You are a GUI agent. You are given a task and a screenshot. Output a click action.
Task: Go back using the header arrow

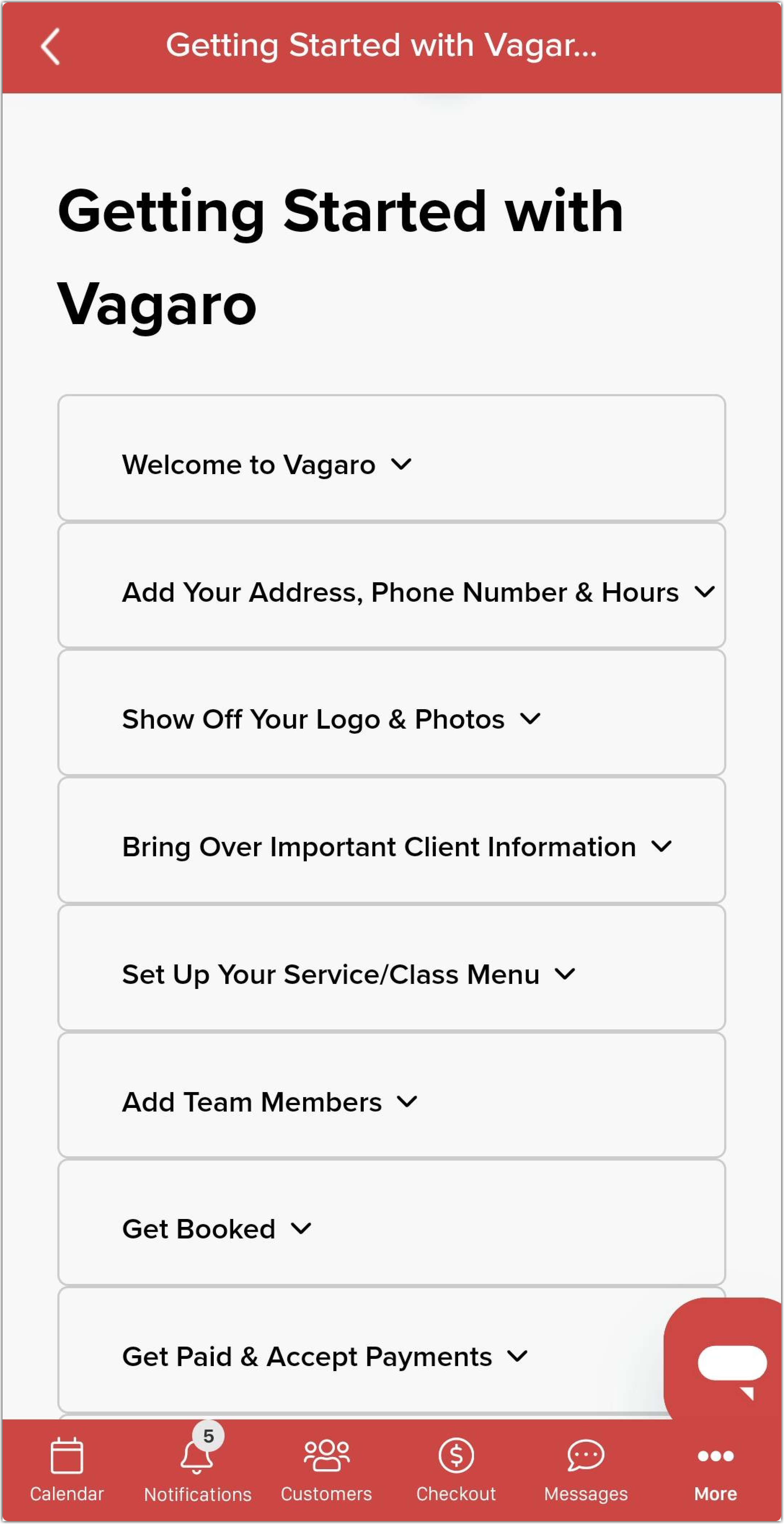pyautogui.click(x=51, y=46)
